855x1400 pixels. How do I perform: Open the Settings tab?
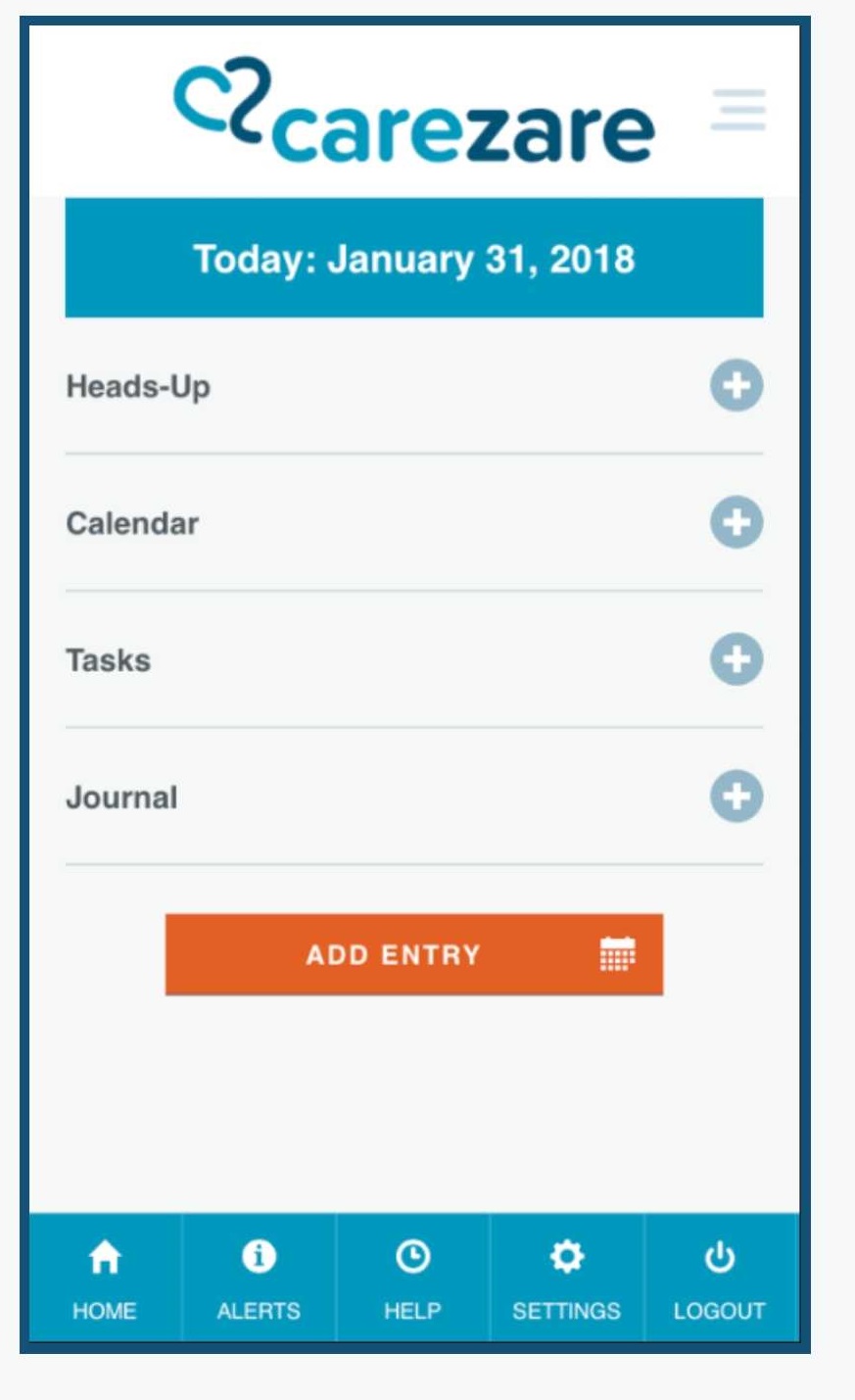(566, 1278)
